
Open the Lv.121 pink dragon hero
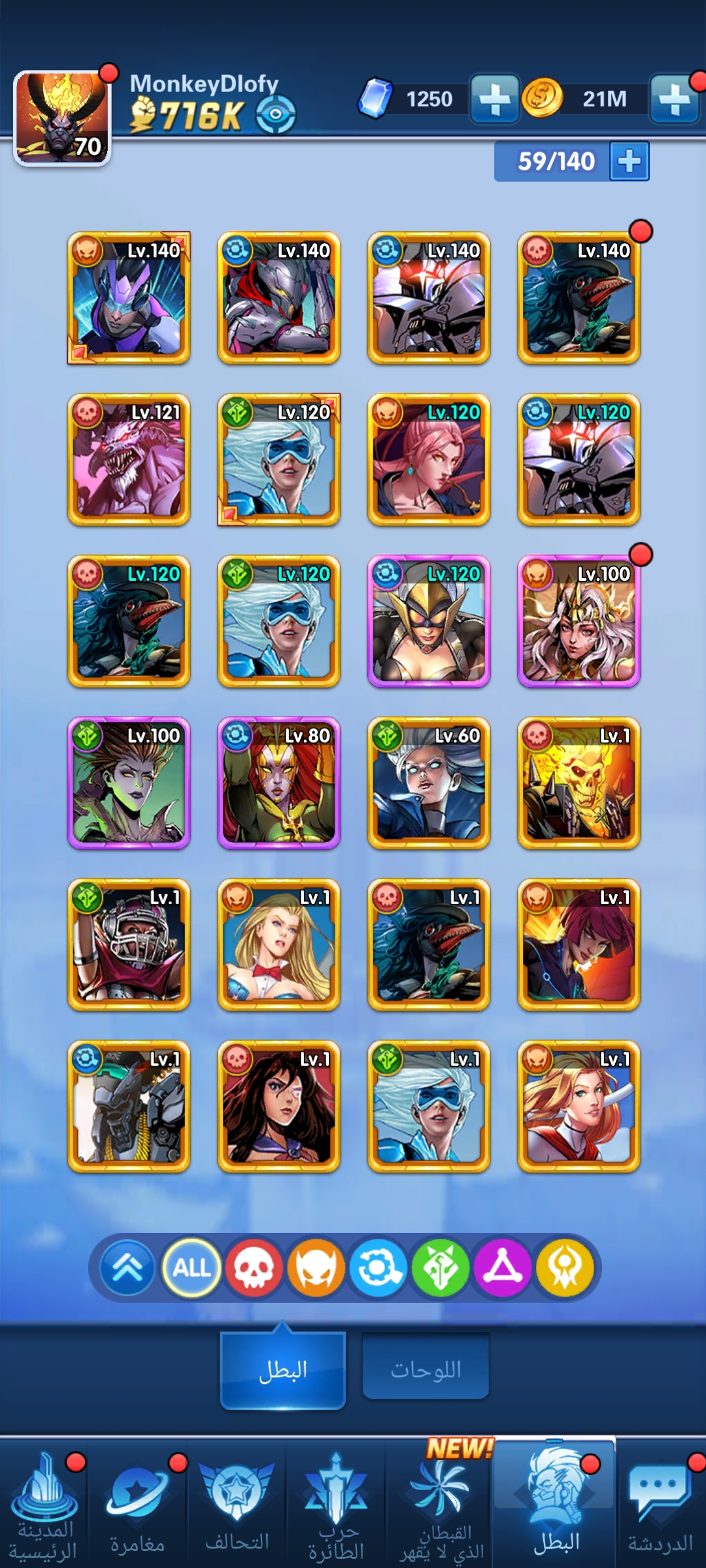click(129, 459)
